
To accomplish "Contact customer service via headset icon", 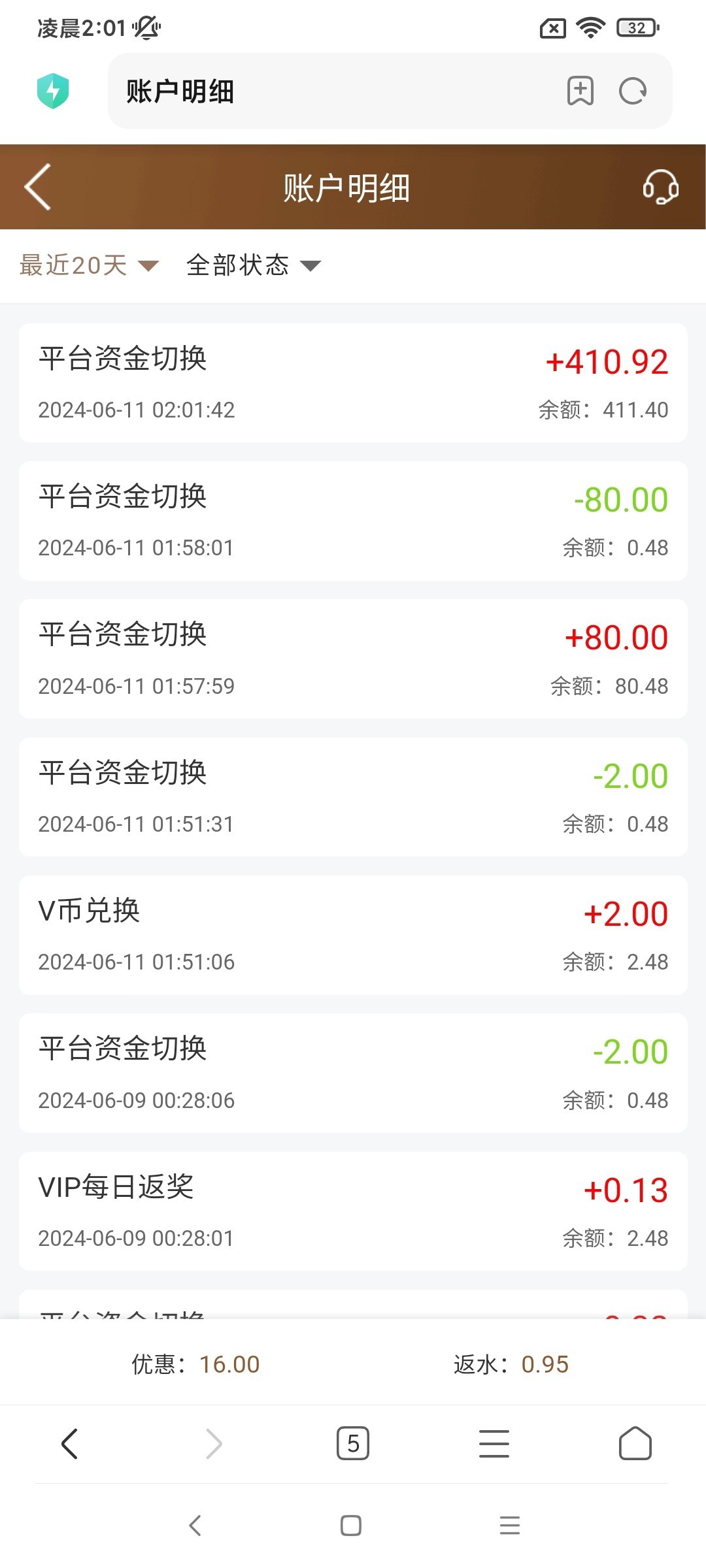I will (x=660, y=188).
